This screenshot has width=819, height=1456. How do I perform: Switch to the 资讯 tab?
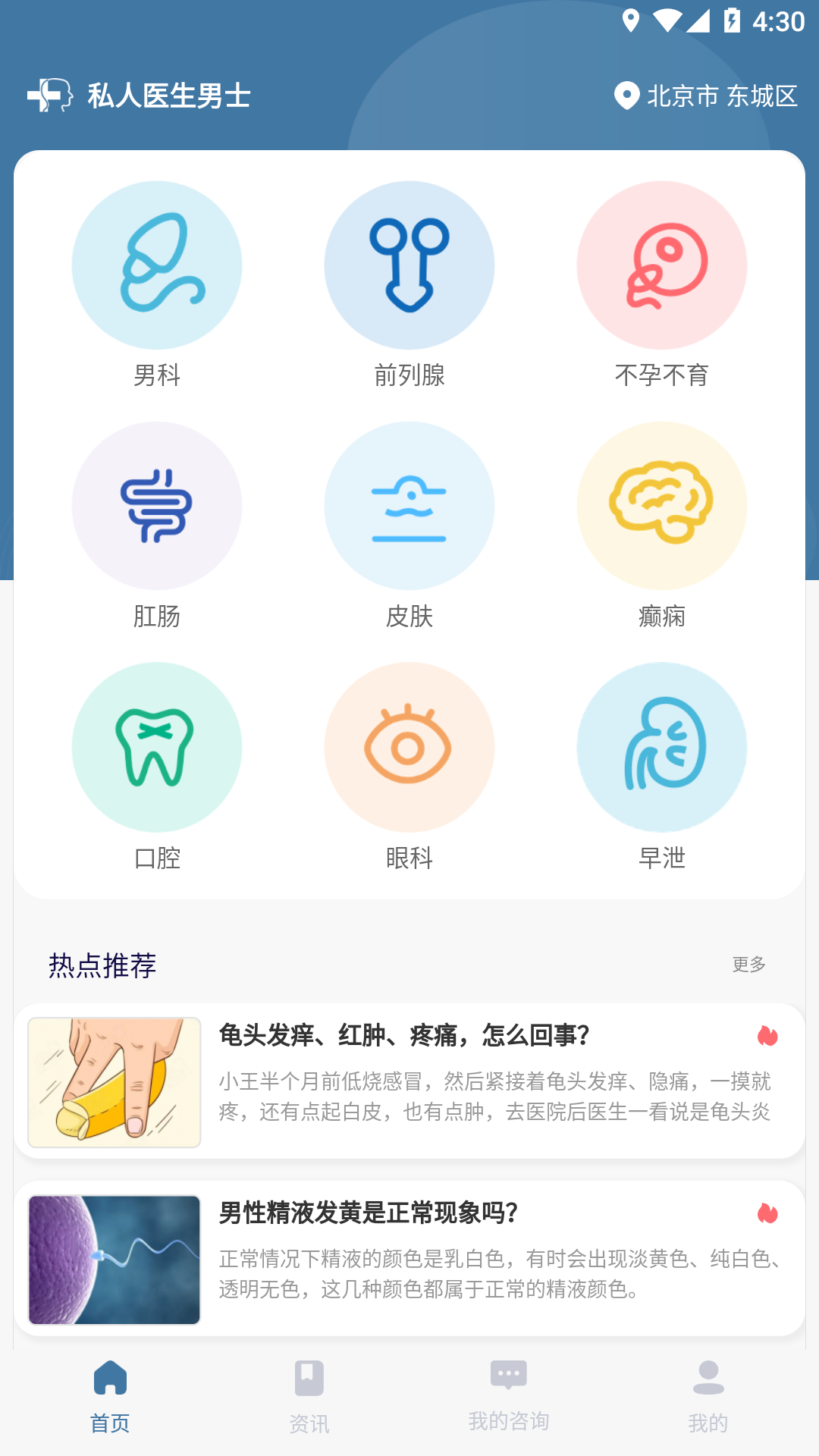pos(309,1395)
